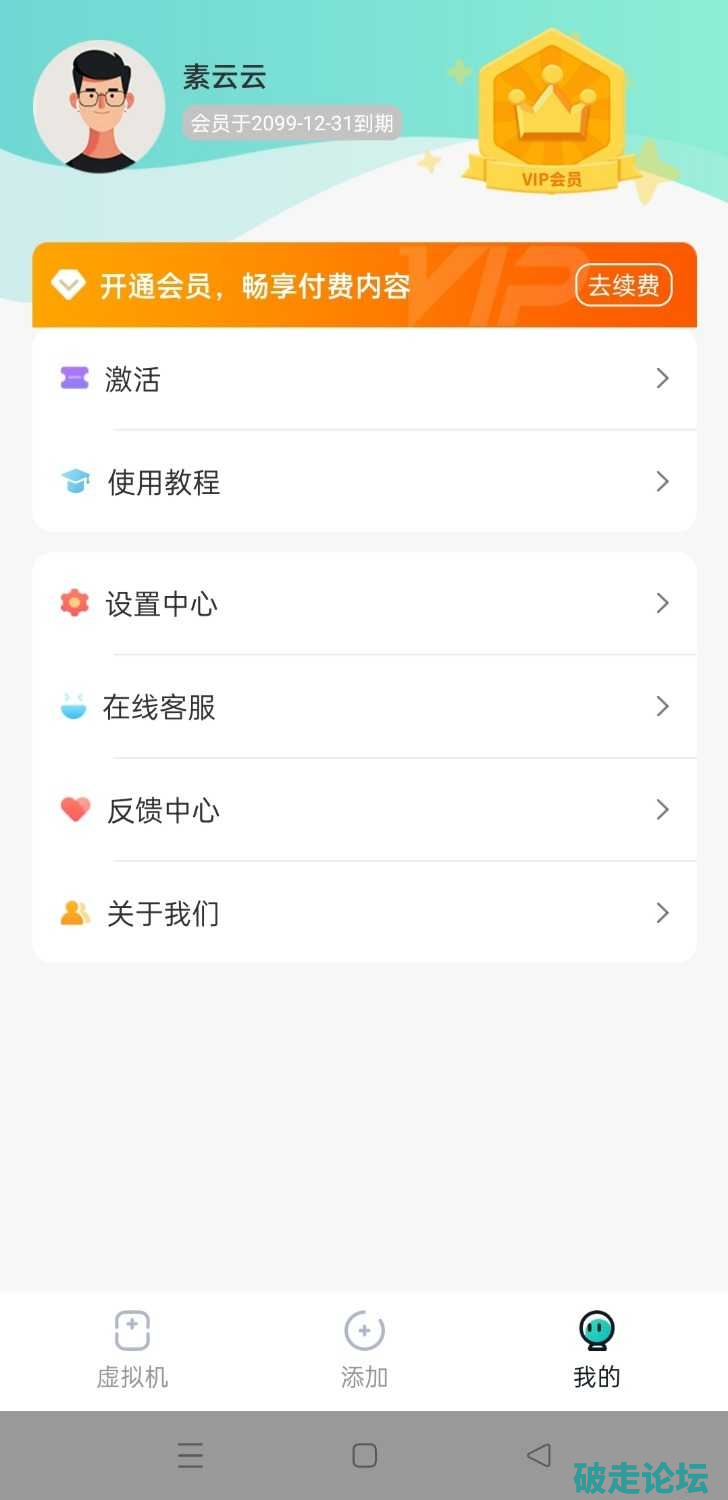Open 使用教程 tutorial
Viewport: 728px width, 1500px height.
[364, 482]
